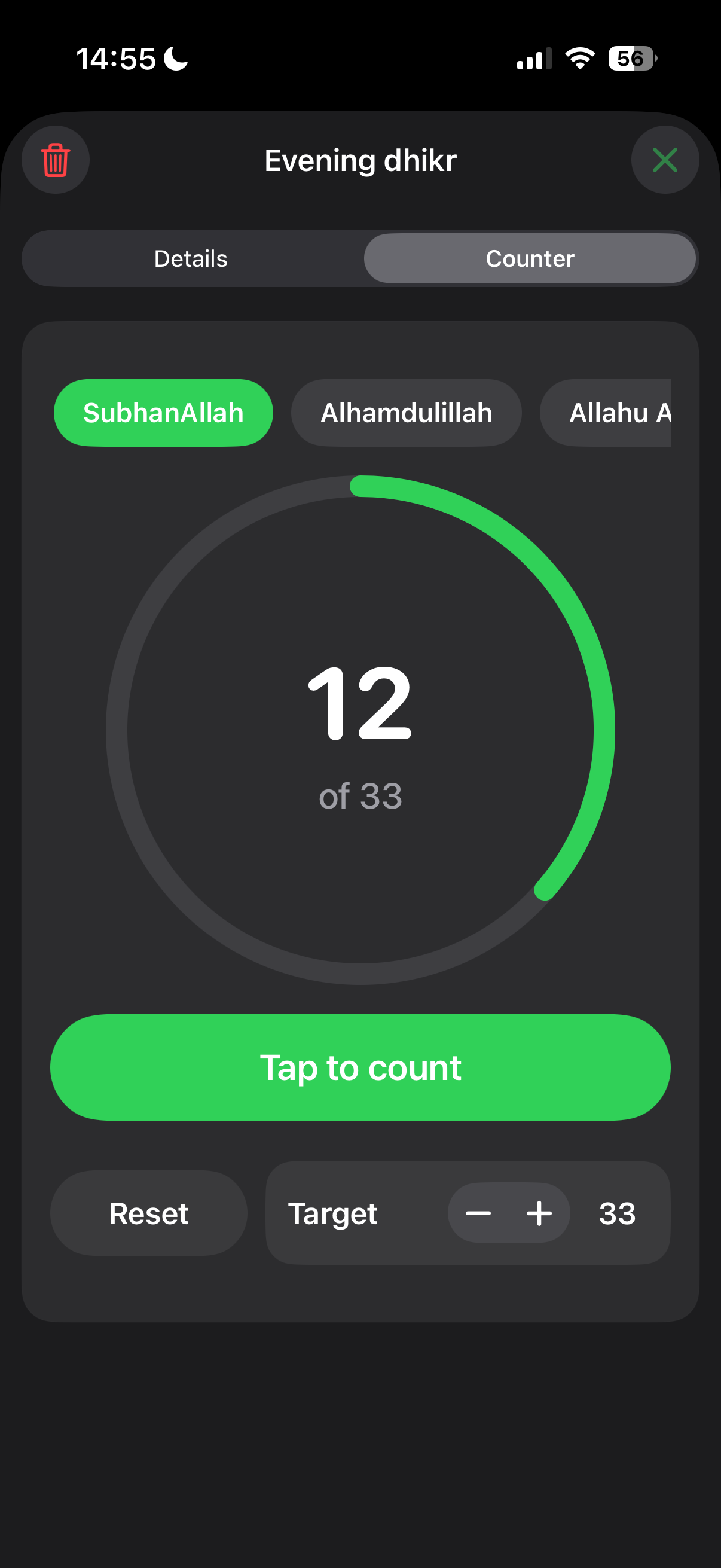Decrease the target with minus
This screenshot has width=721, height=1568.
(x=478, y=1213)
